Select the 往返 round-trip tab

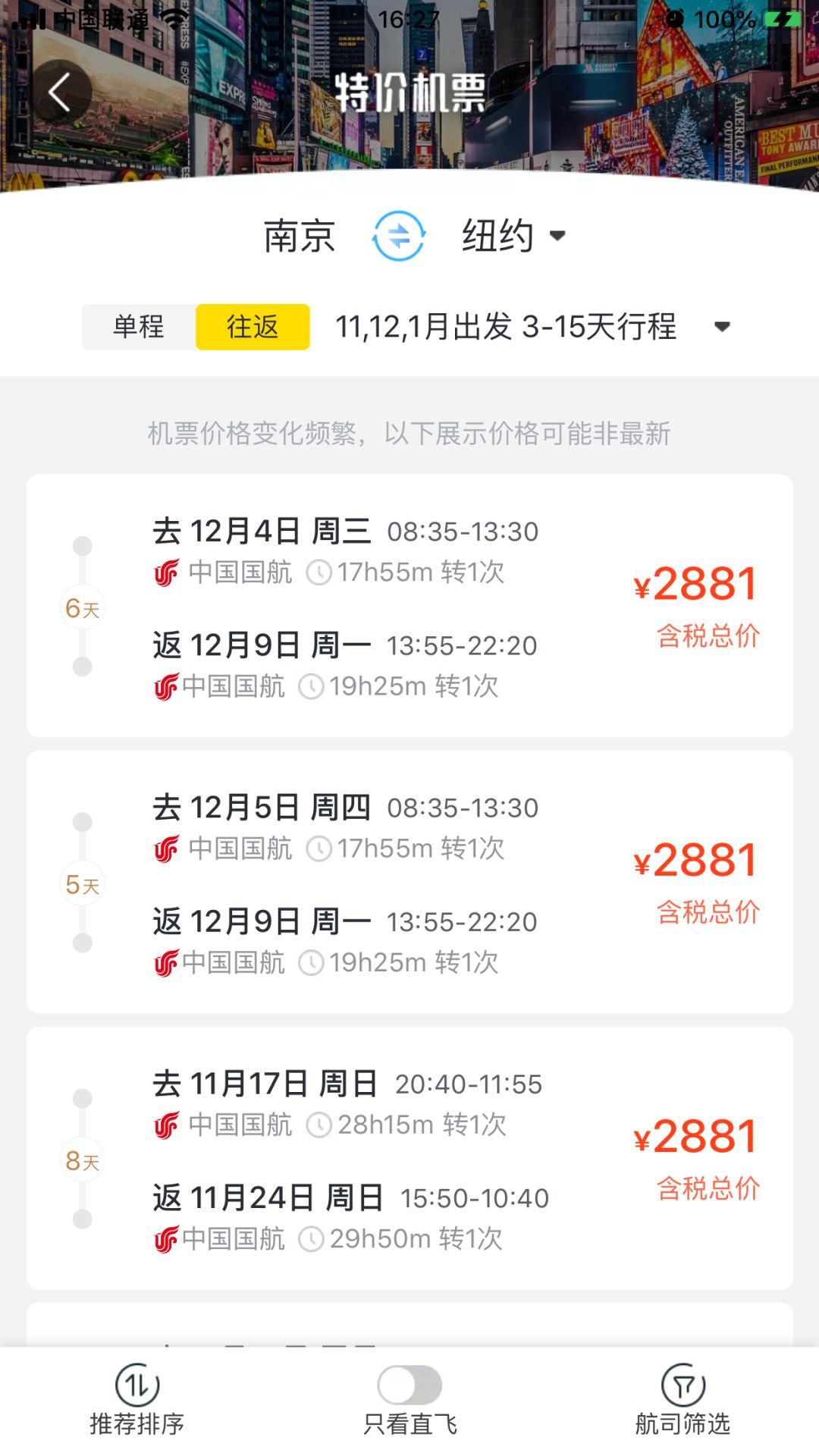tap(253, 327)
